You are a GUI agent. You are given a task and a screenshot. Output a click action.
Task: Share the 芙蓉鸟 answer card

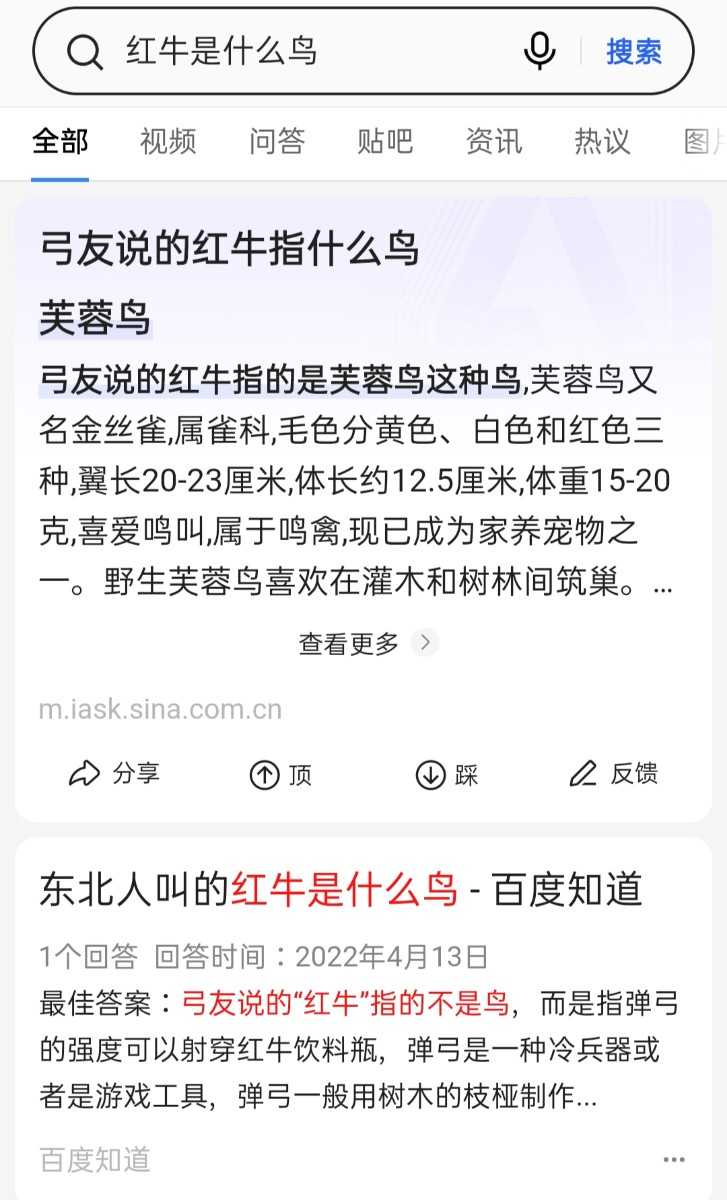pos(114,773)
